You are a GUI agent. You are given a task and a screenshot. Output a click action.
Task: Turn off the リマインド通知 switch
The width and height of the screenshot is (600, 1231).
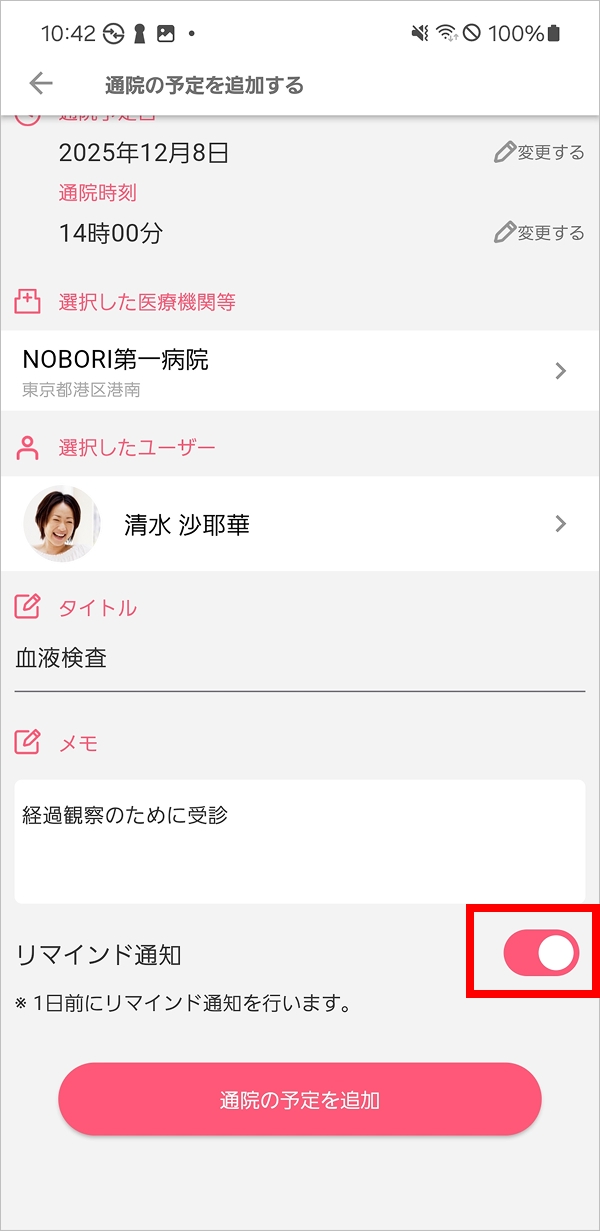(541, 954)
